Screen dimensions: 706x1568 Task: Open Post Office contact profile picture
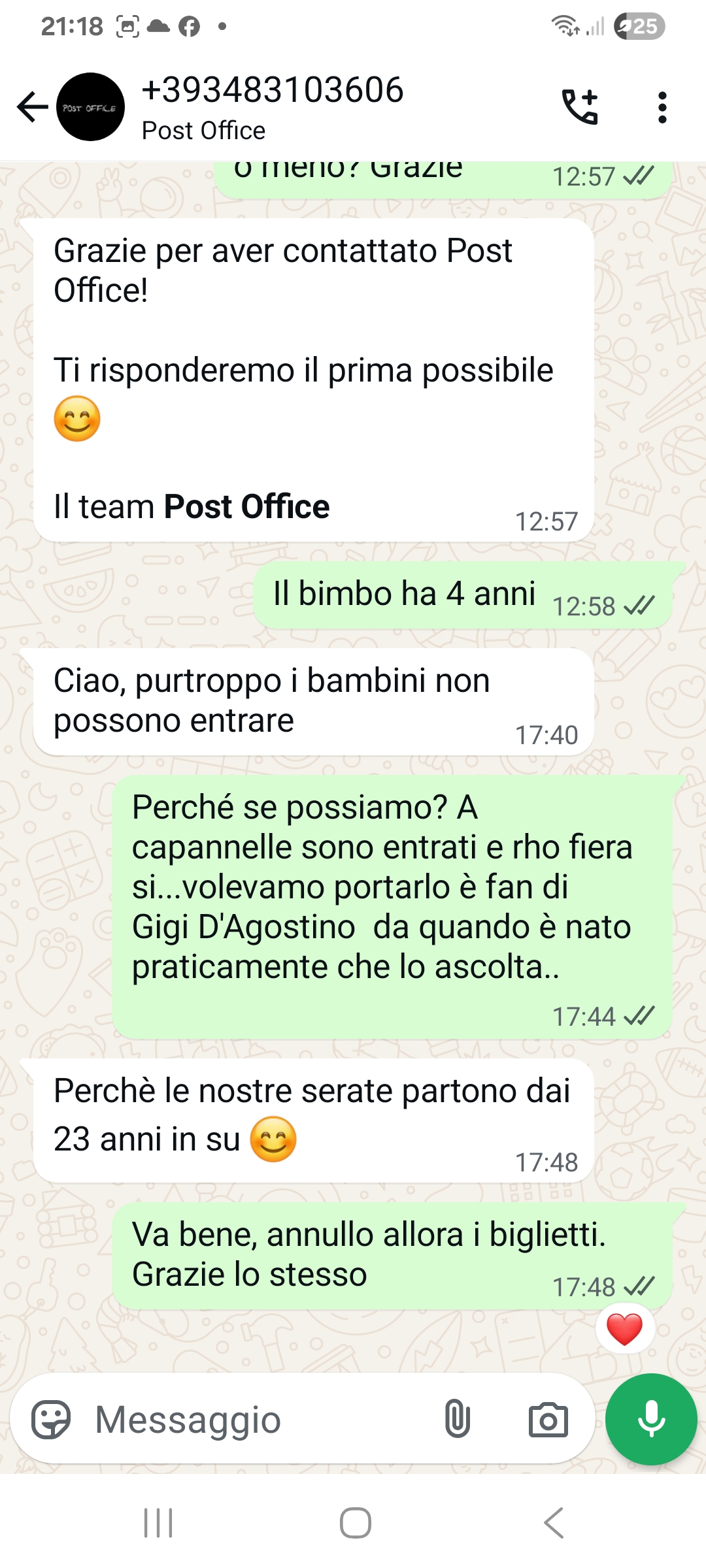pyautogui.click(x=91, y=107)
